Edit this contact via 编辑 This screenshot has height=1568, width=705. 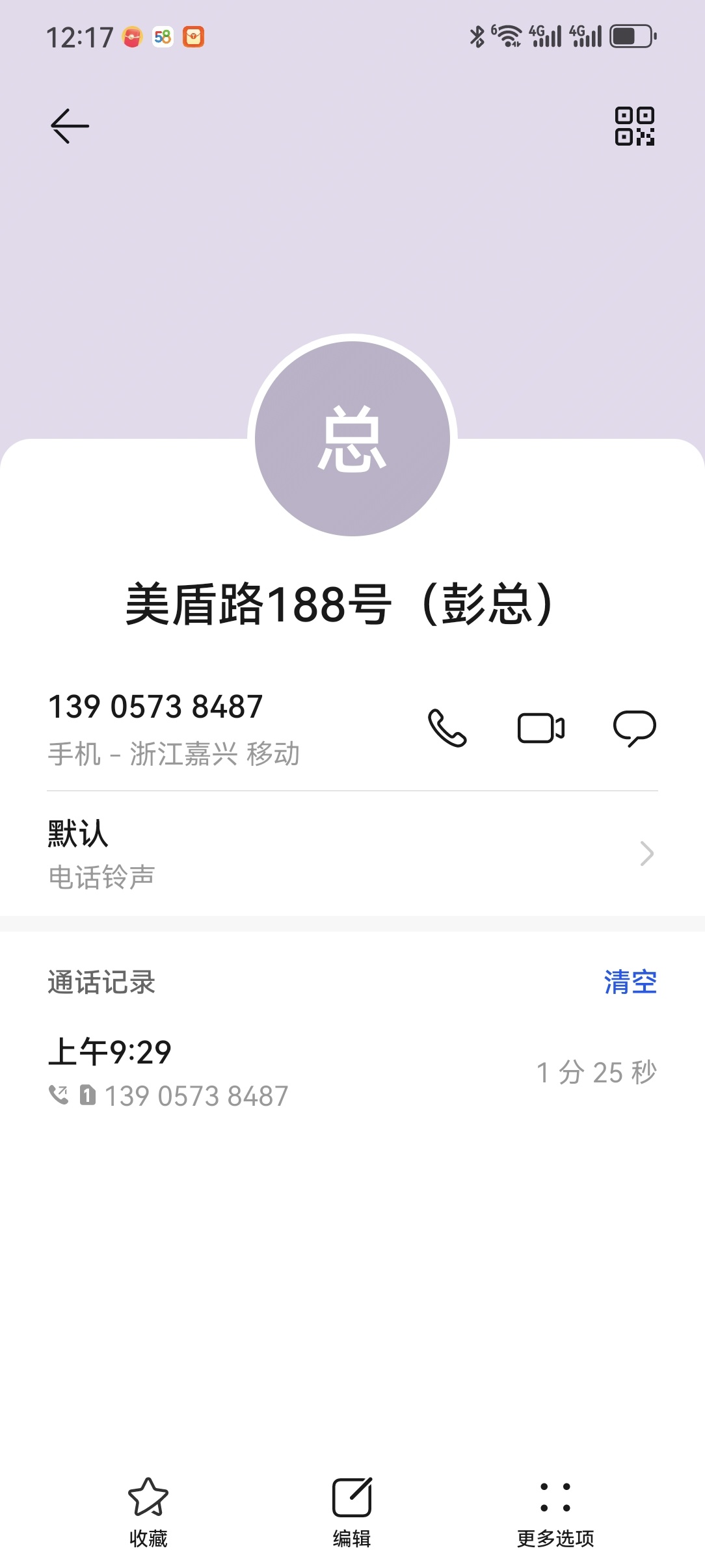pos(352,1512)
